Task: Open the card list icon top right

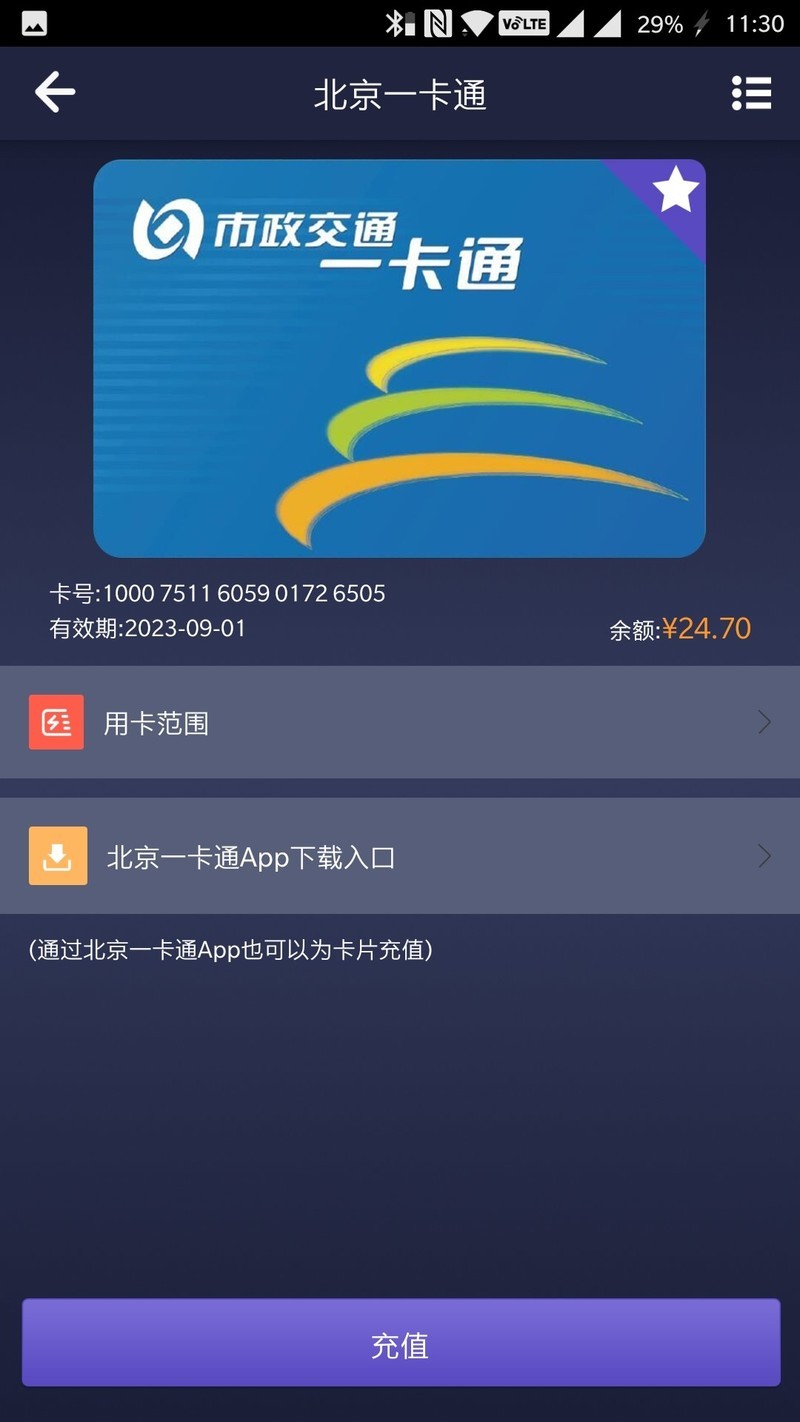Action: (750, 93)
